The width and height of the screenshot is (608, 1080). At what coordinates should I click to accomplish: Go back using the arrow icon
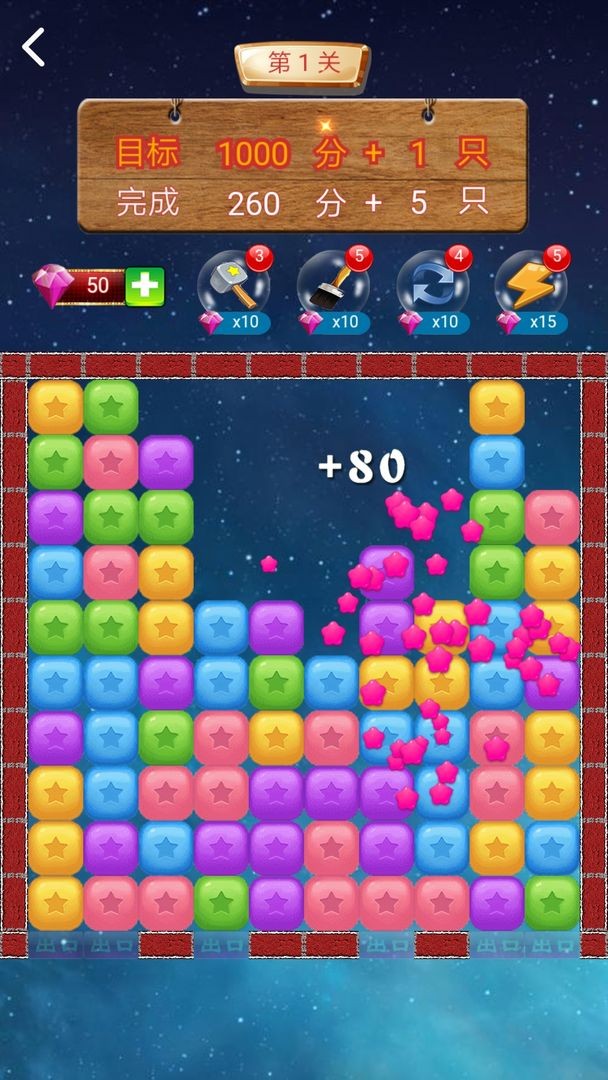click(x=34, y=47)
